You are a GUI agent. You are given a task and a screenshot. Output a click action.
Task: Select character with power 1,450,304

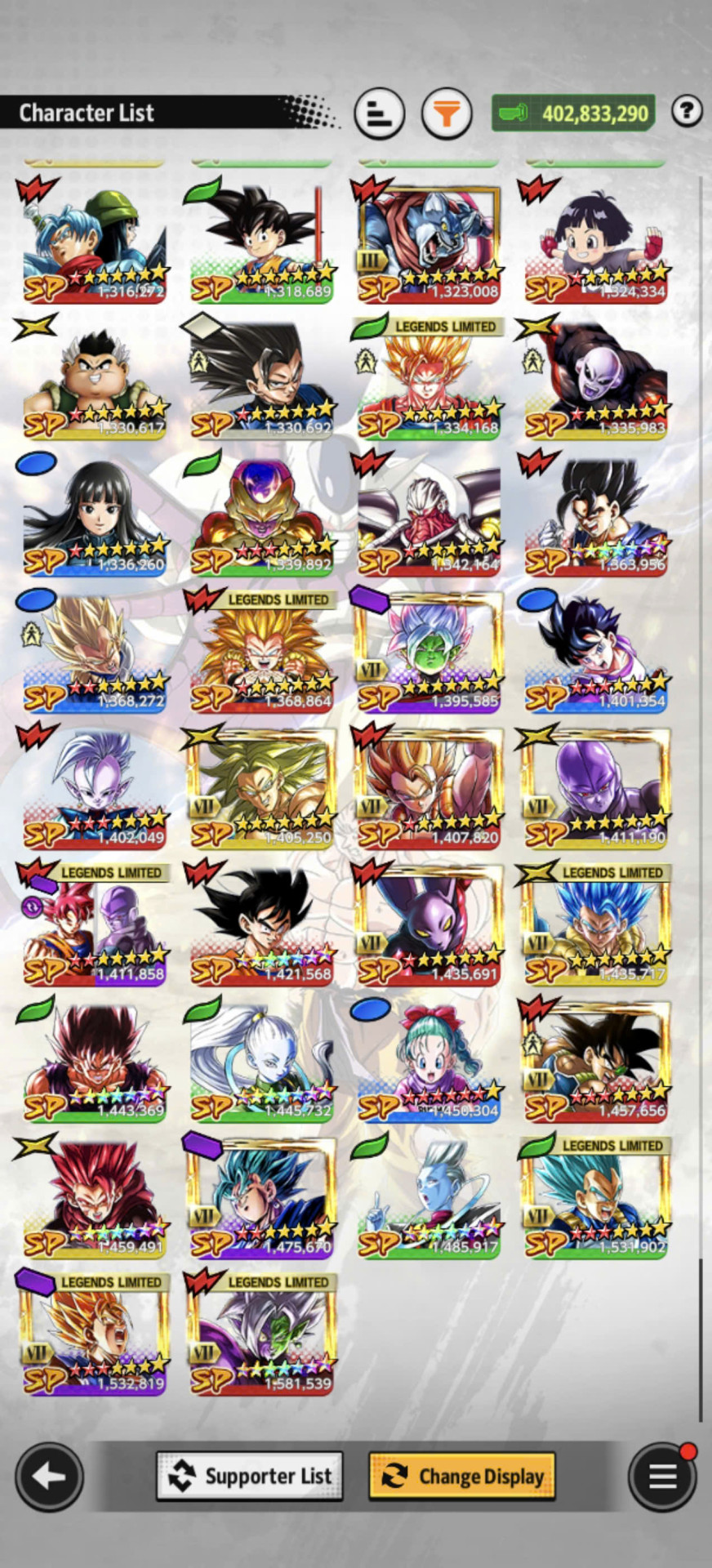pyautogui.click(x=429, y=1062)
